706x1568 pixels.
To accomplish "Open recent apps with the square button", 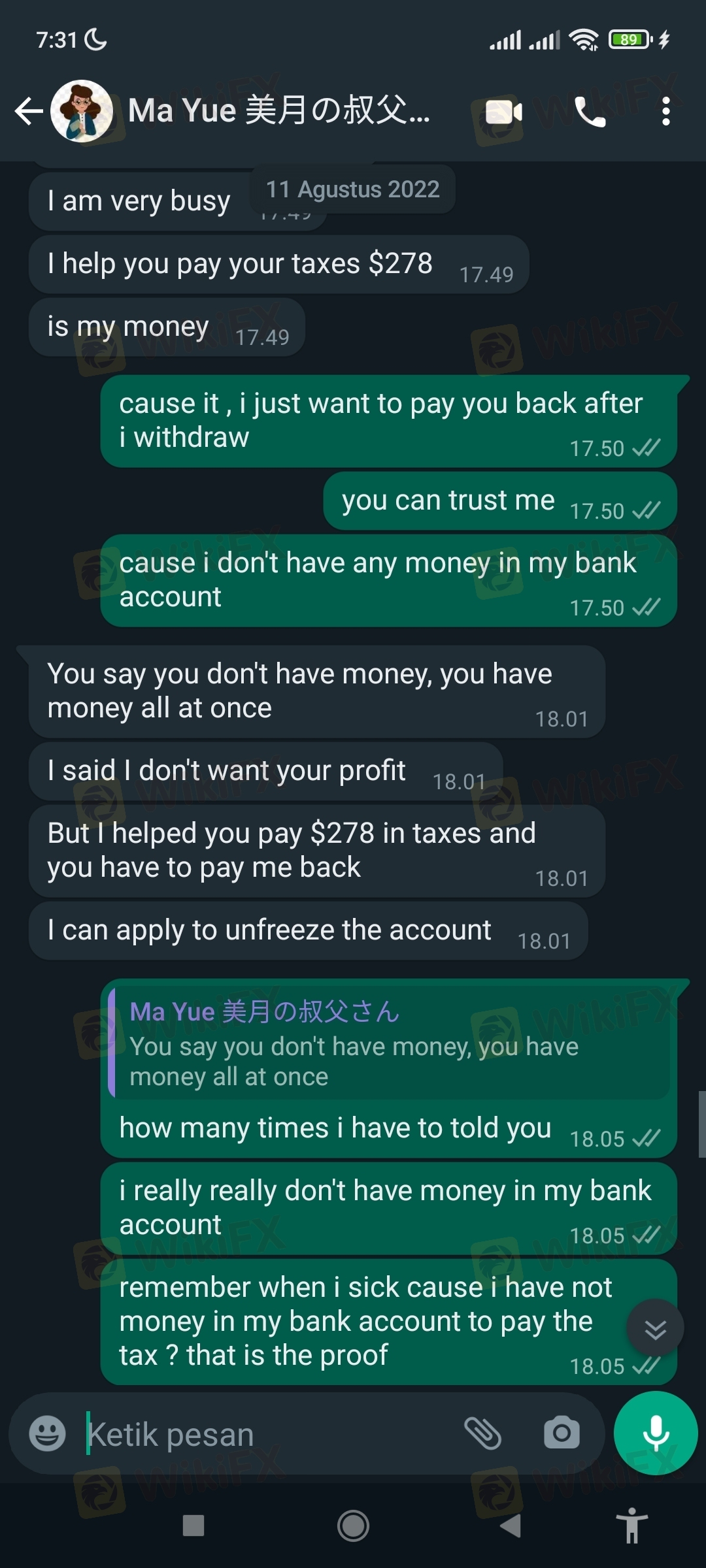I will (x=193, y=1526).
